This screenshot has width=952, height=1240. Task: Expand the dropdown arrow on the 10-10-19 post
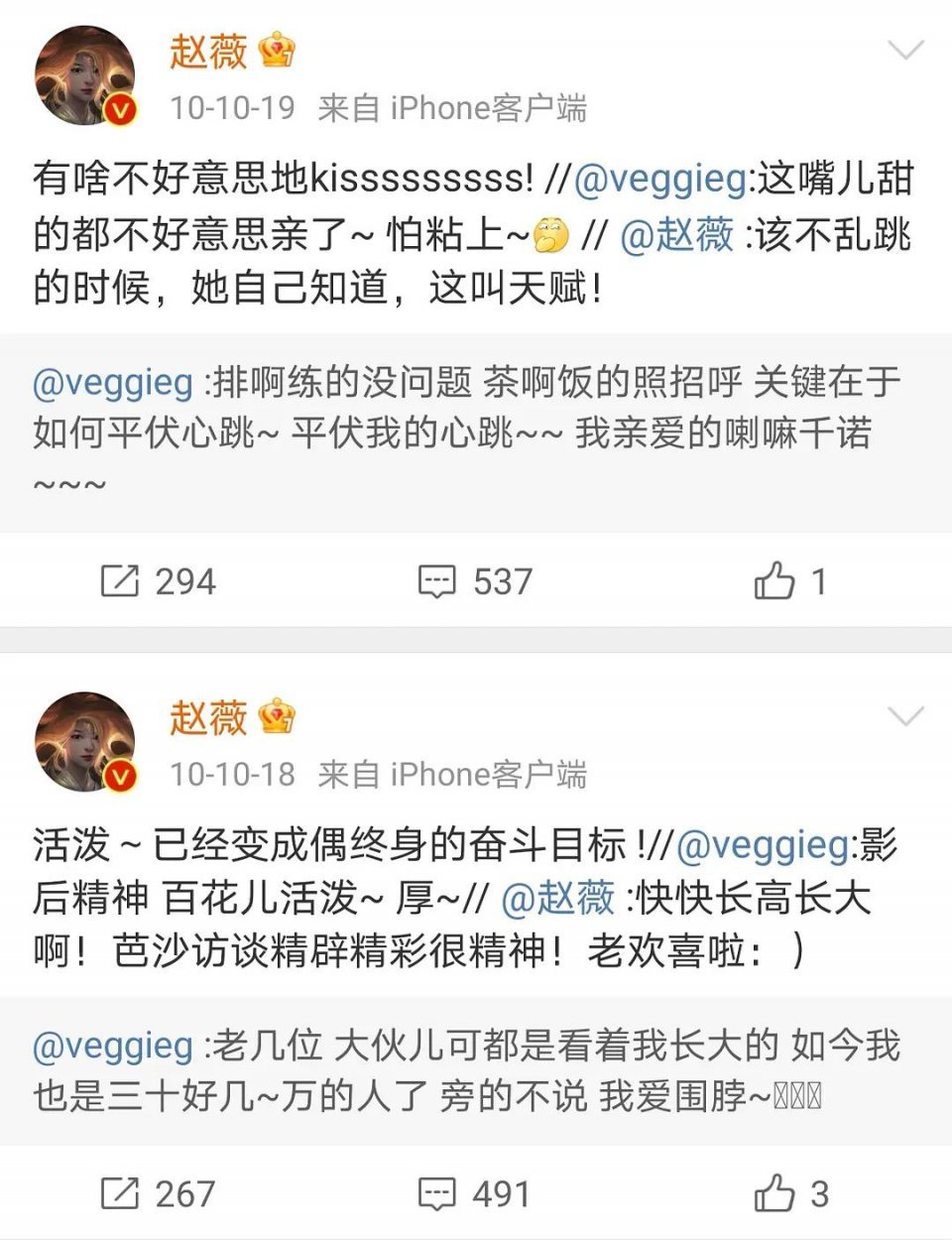pyautogui.click(x=905, y=50)
